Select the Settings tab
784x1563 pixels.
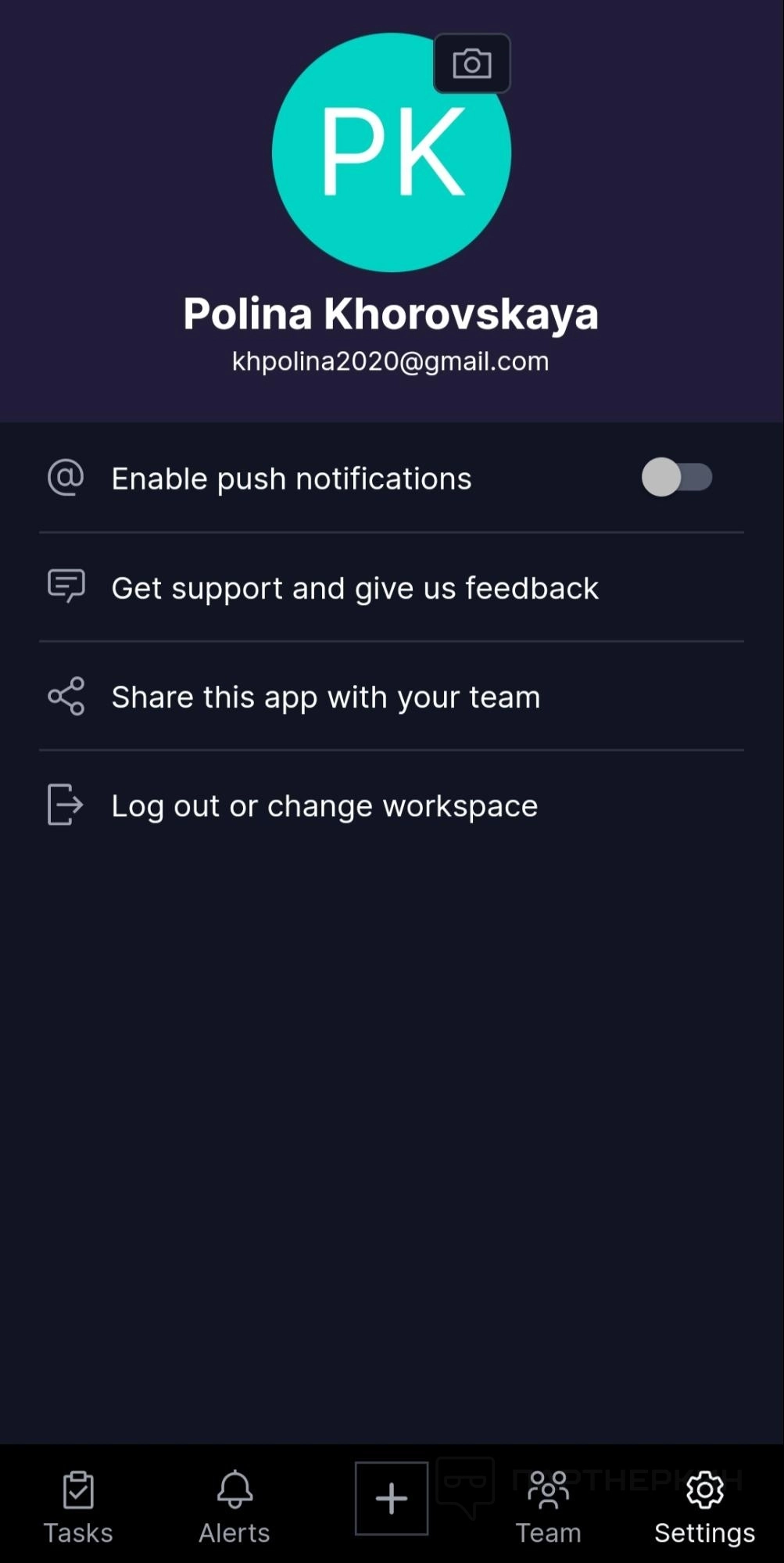click(x=704, y=1507)
